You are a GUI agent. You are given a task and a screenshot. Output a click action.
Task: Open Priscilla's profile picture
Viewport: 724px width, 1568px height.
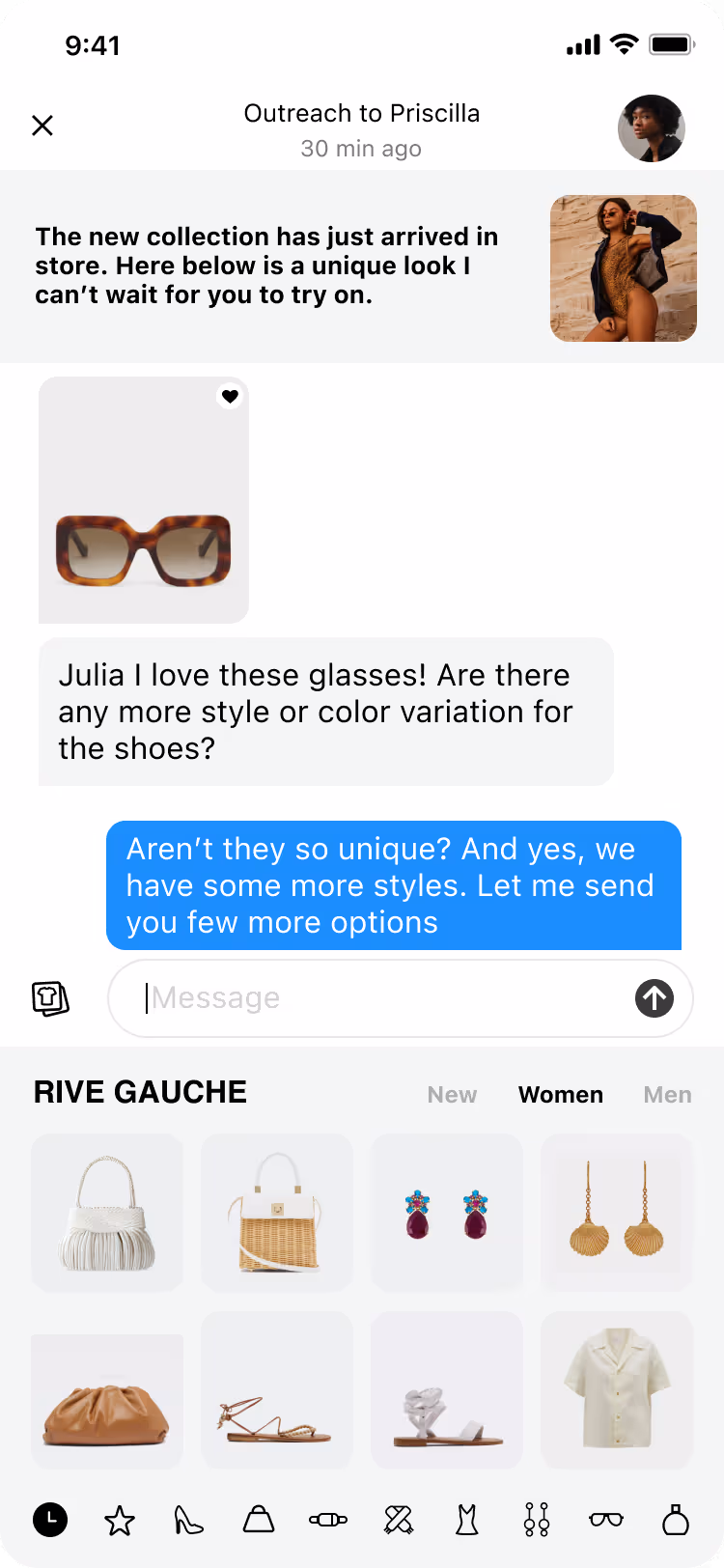(652, 128)
